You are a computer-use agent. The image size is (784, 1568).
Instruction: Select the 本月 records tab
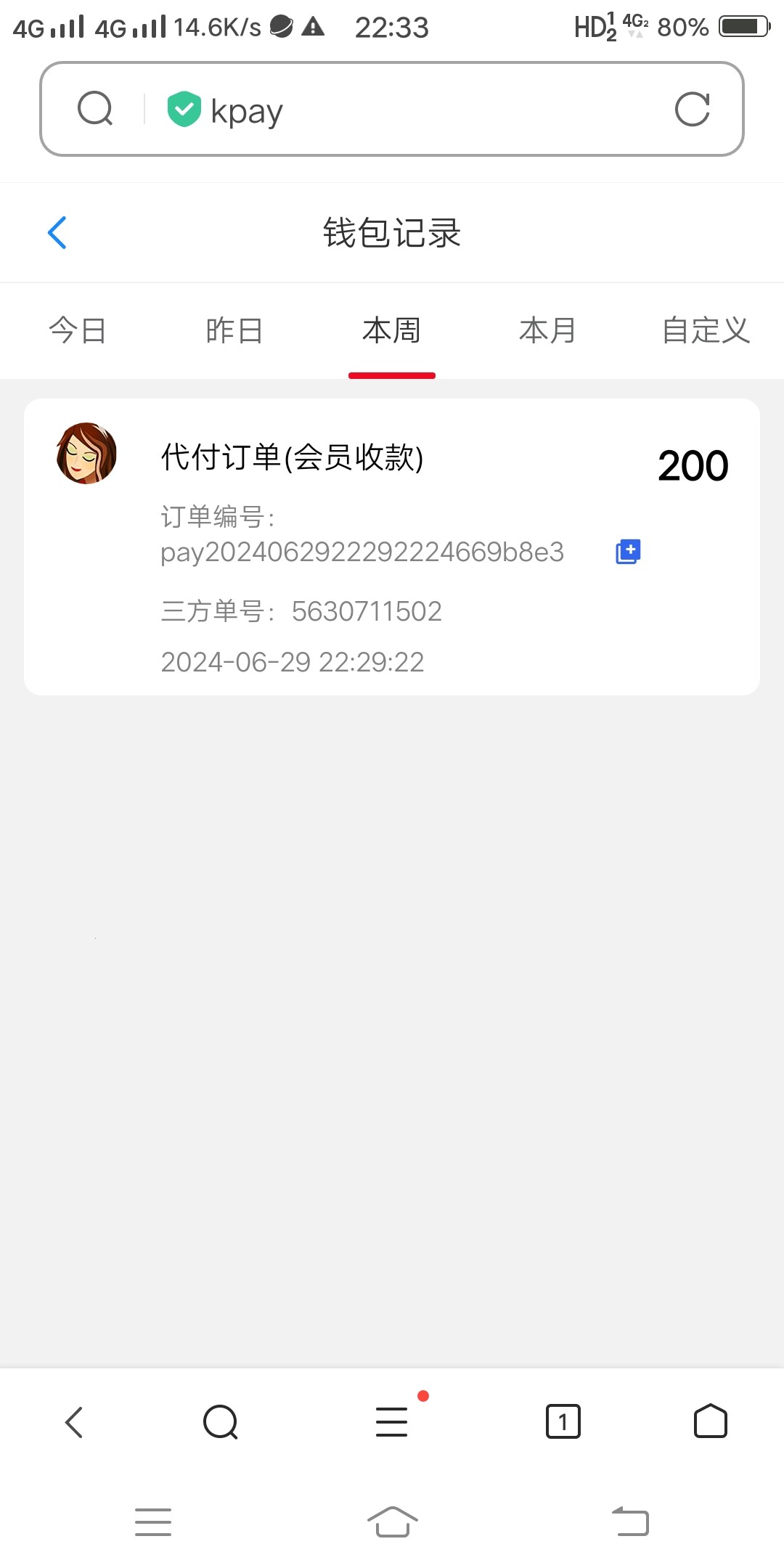tap(548, 330)
